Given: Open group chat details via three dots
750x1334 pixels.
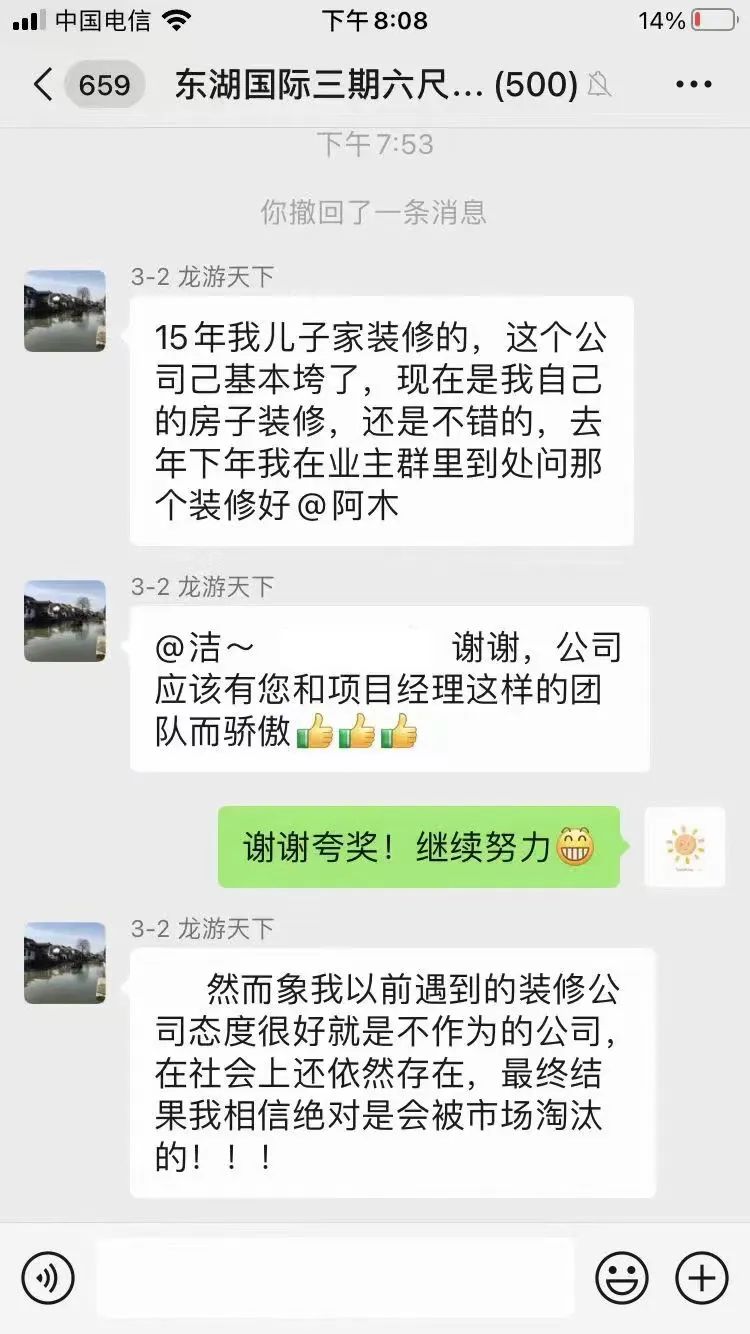Looking at the screenshot, I should 693,84.
